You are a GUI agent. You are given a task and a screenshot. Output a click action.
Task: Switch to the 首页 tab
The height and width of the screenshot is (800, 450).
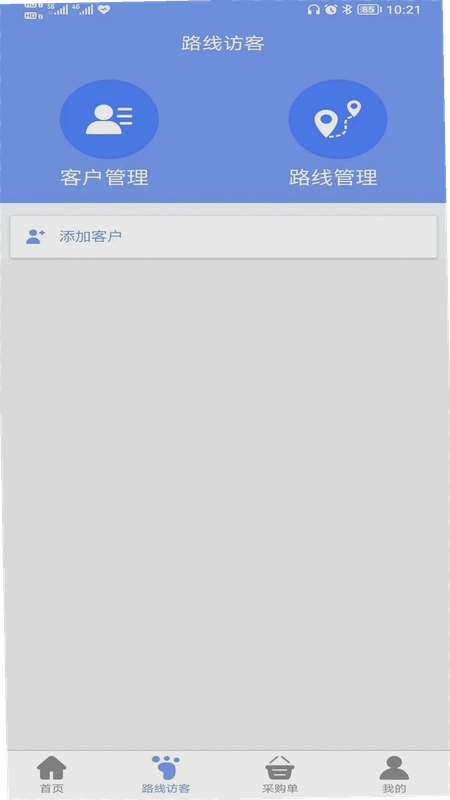52,774
